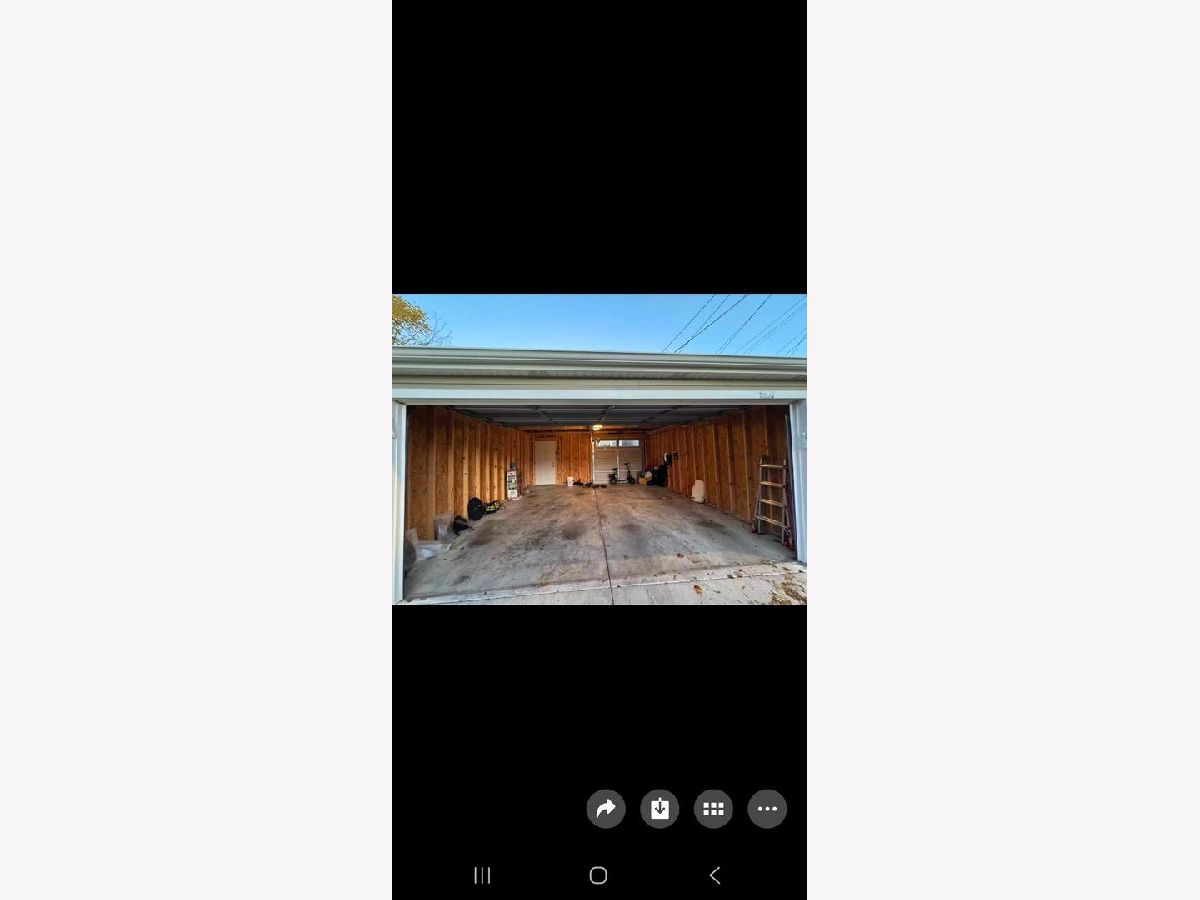This screenshot has width=1200, height=900.
Task: Download the photo to the device
Action: (x=660, y=809)
